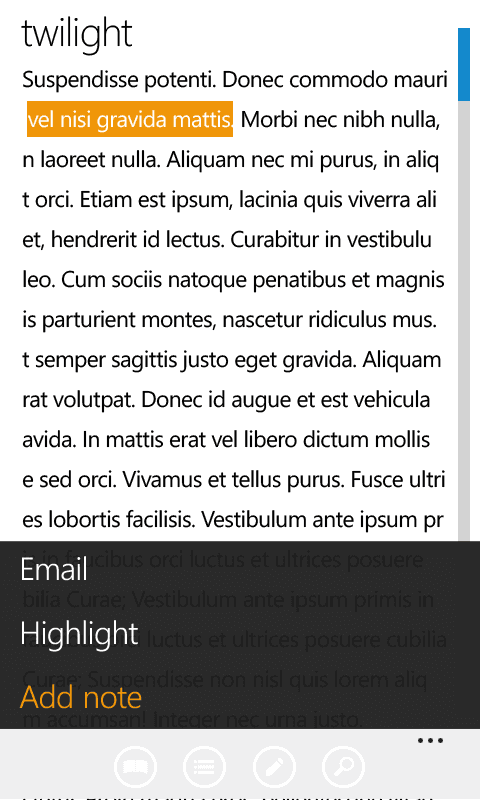480x800 pixels.
Task: Tap Add note option
Action: pyautogui.click(x=81, y=697)
